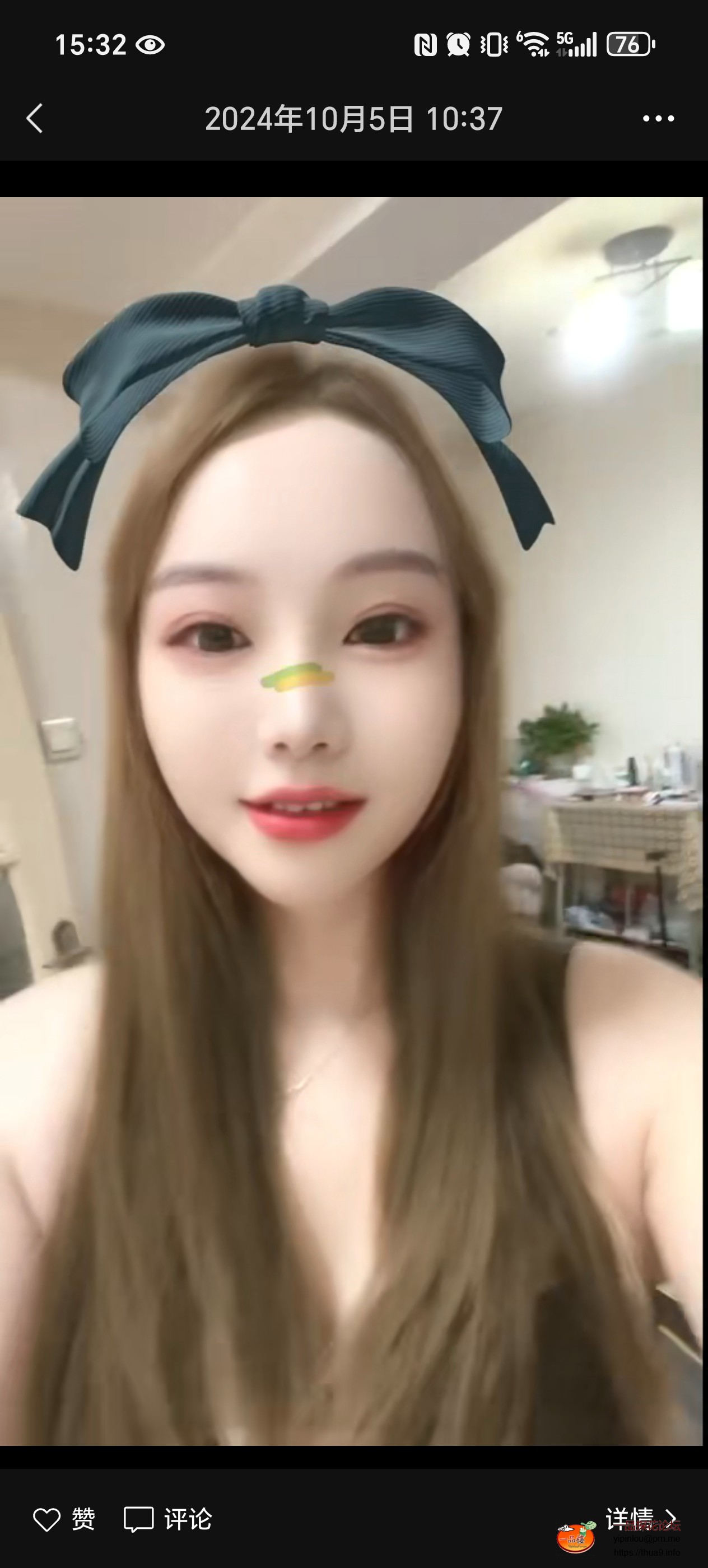
Task: Open the 评论 comments
Action: pyautogui.click(x=168, y=1519)
